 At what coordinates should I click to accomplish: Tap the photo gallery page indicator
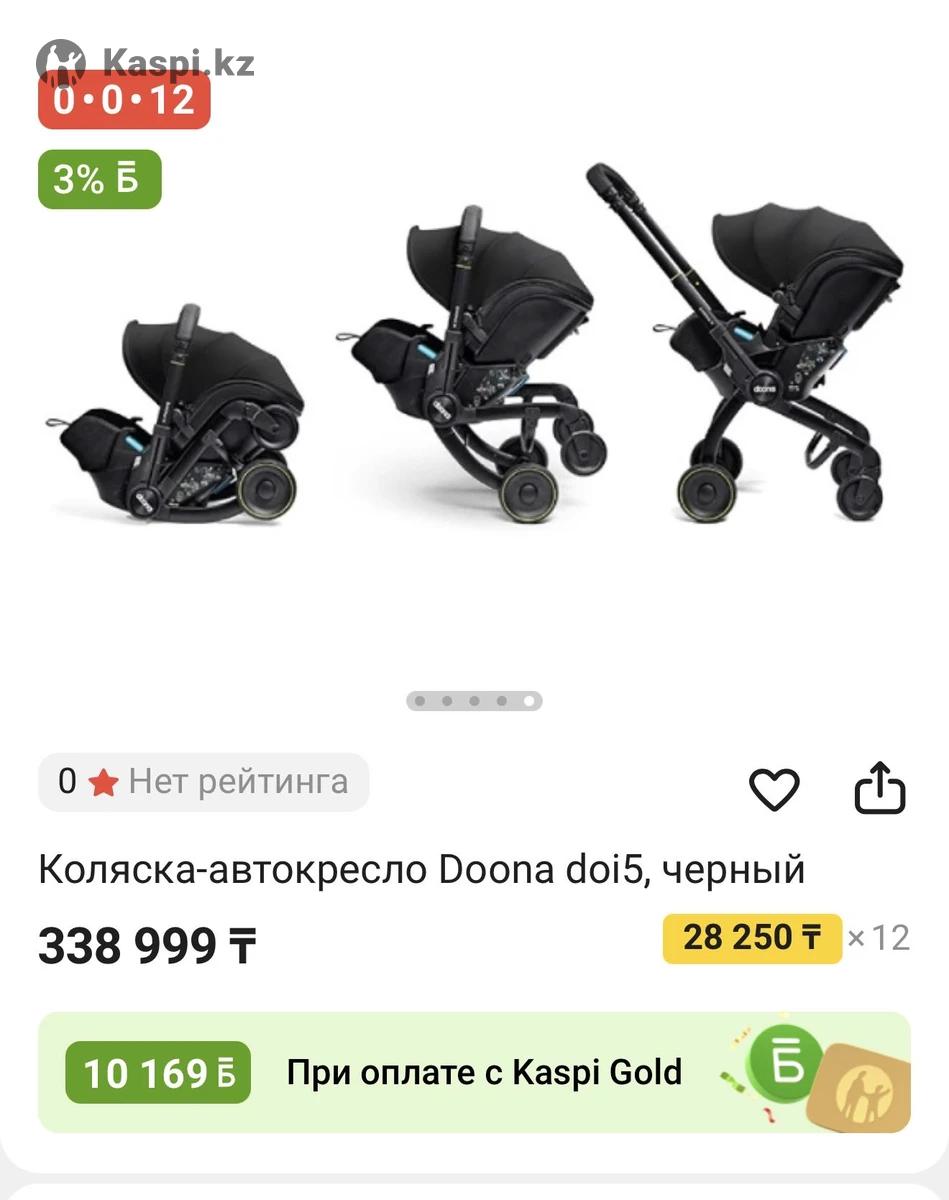(x=474, y=701)
